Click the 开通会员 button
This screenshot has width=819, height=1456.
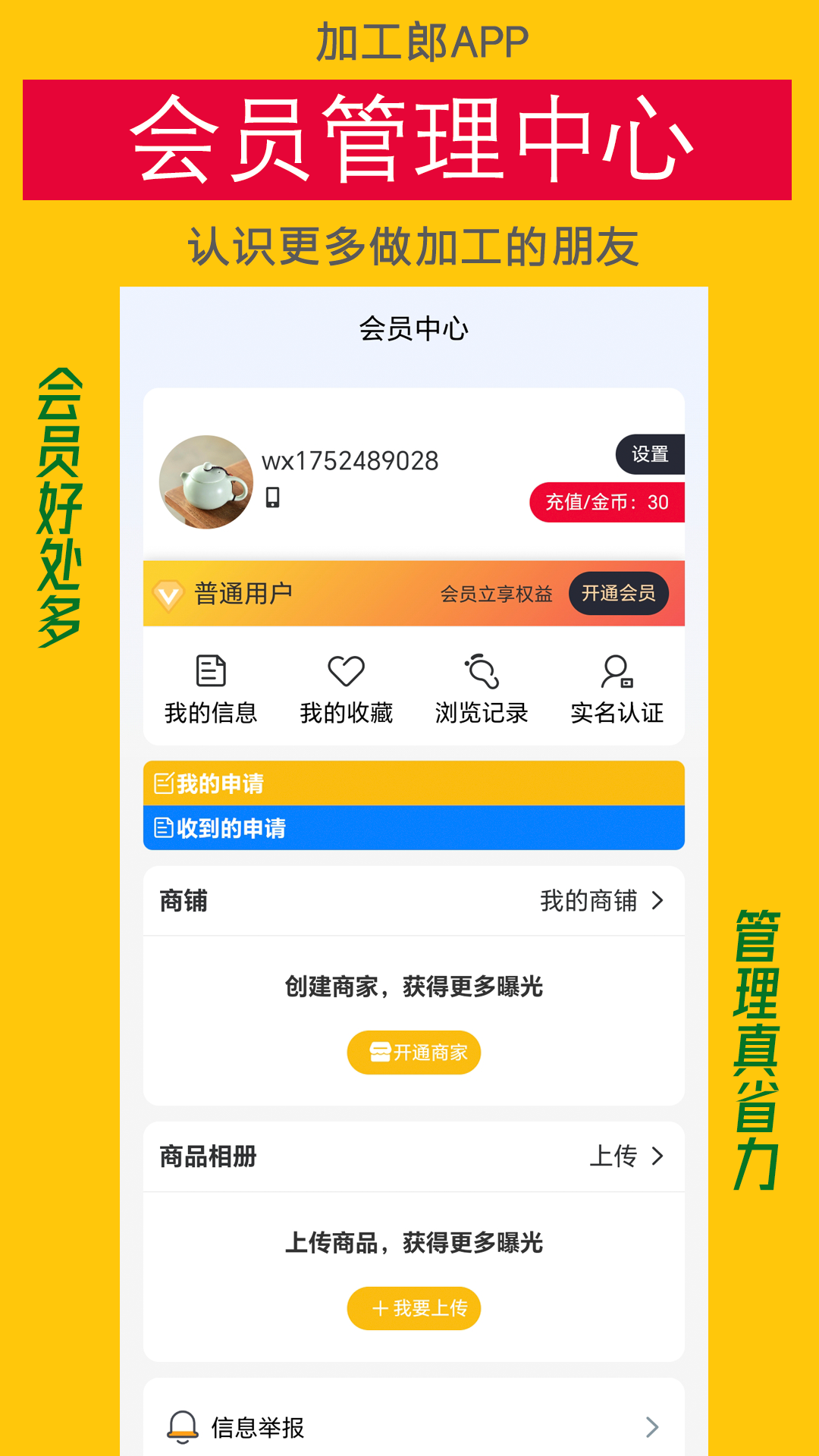point(618,594)
